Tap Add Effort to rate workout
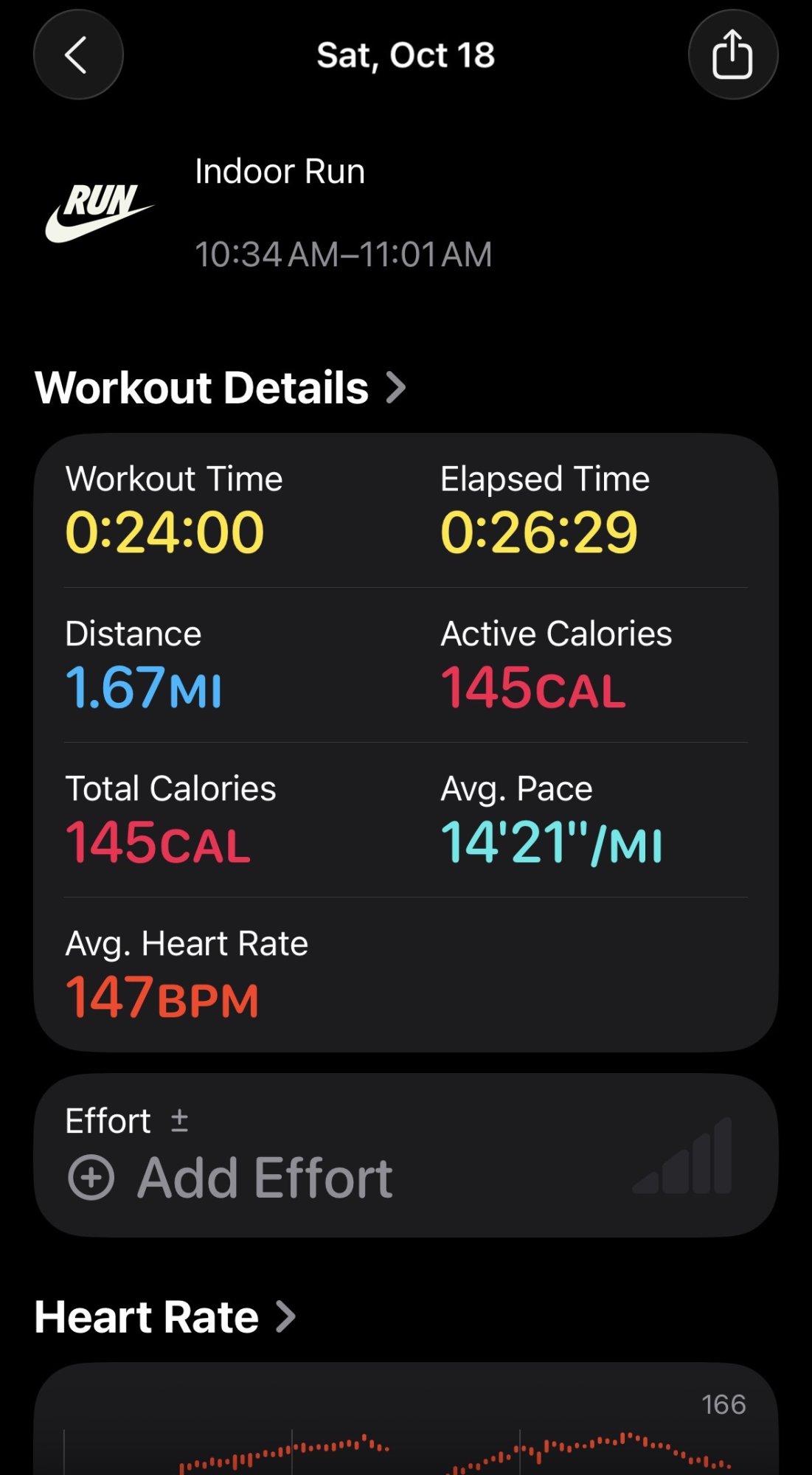Viewport: 812px width, 1475px height. (230, 1177)
